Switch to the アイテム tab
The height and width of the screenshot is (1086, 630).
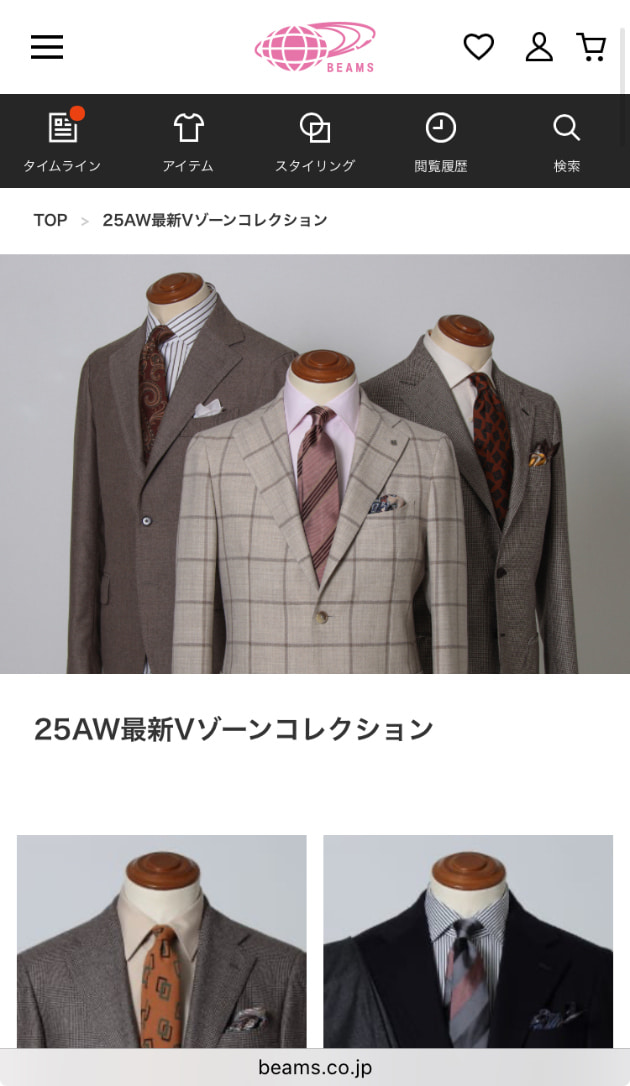[188, 141]
